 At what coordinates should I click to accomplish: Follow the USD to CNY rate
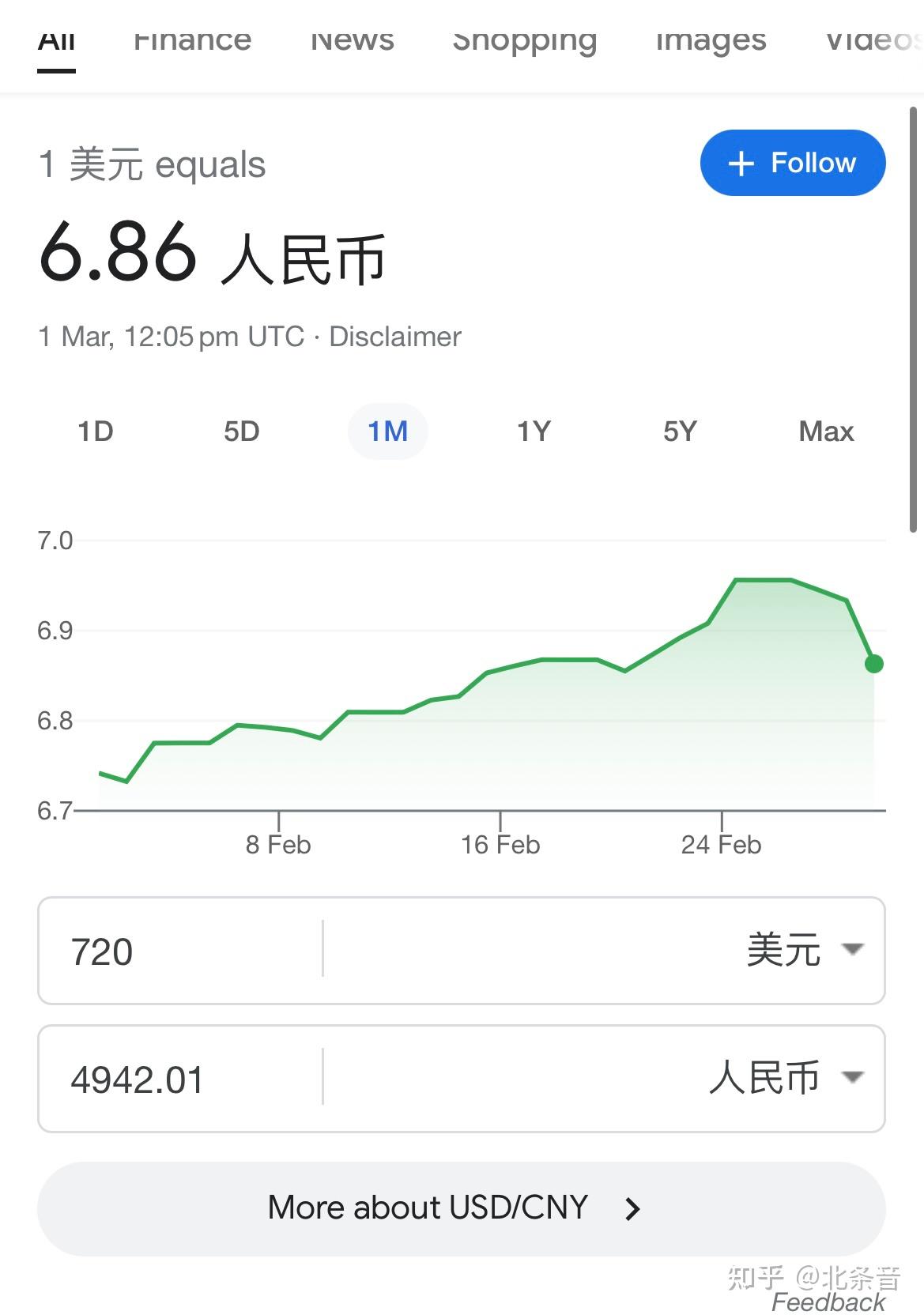pos(792,163)
